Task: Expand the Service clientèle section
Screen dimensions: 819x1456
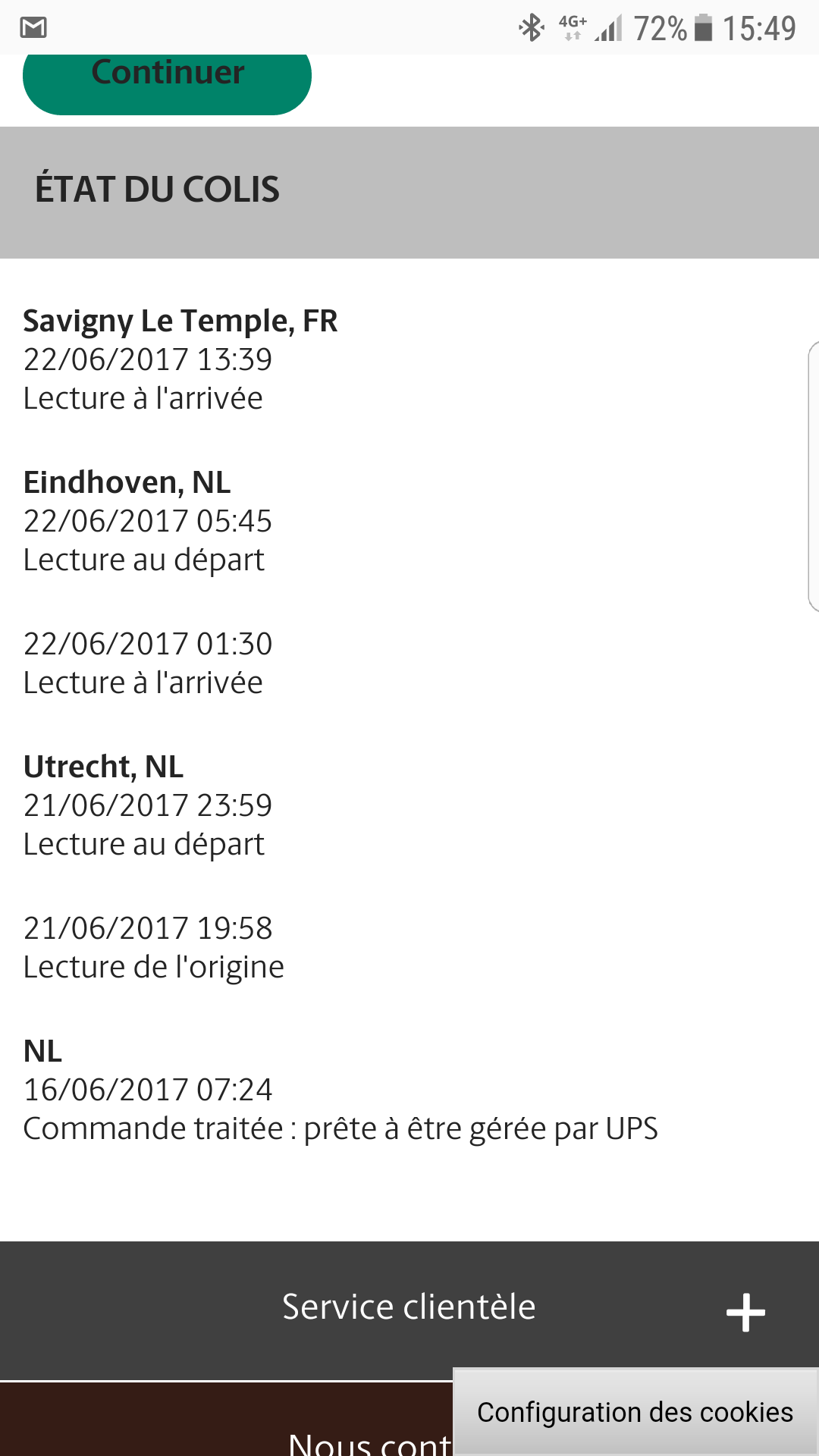Action: pos(409,1310)
